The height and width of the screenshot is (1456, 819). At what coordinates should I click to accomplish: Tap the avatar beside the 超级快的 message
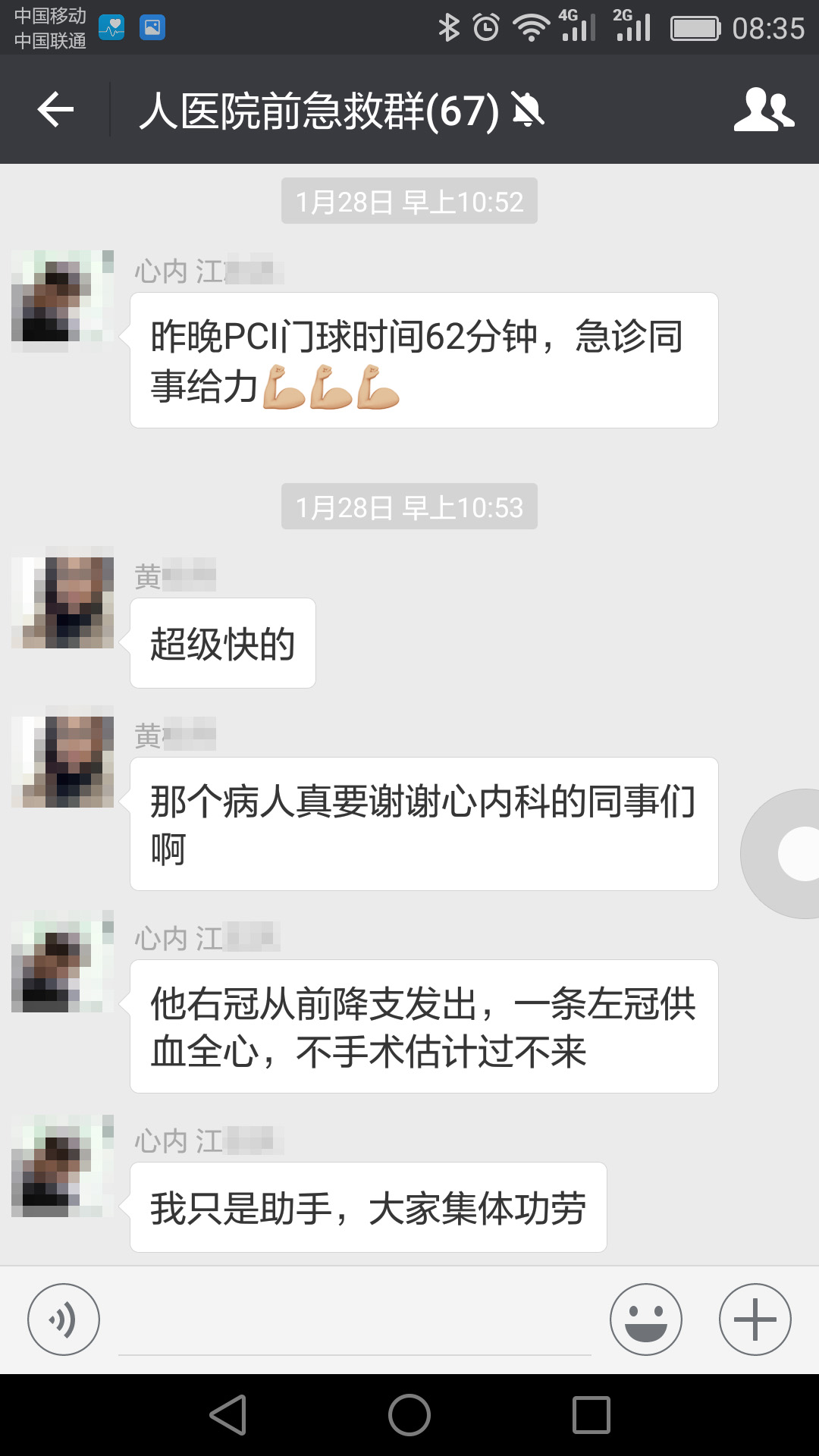63,598
